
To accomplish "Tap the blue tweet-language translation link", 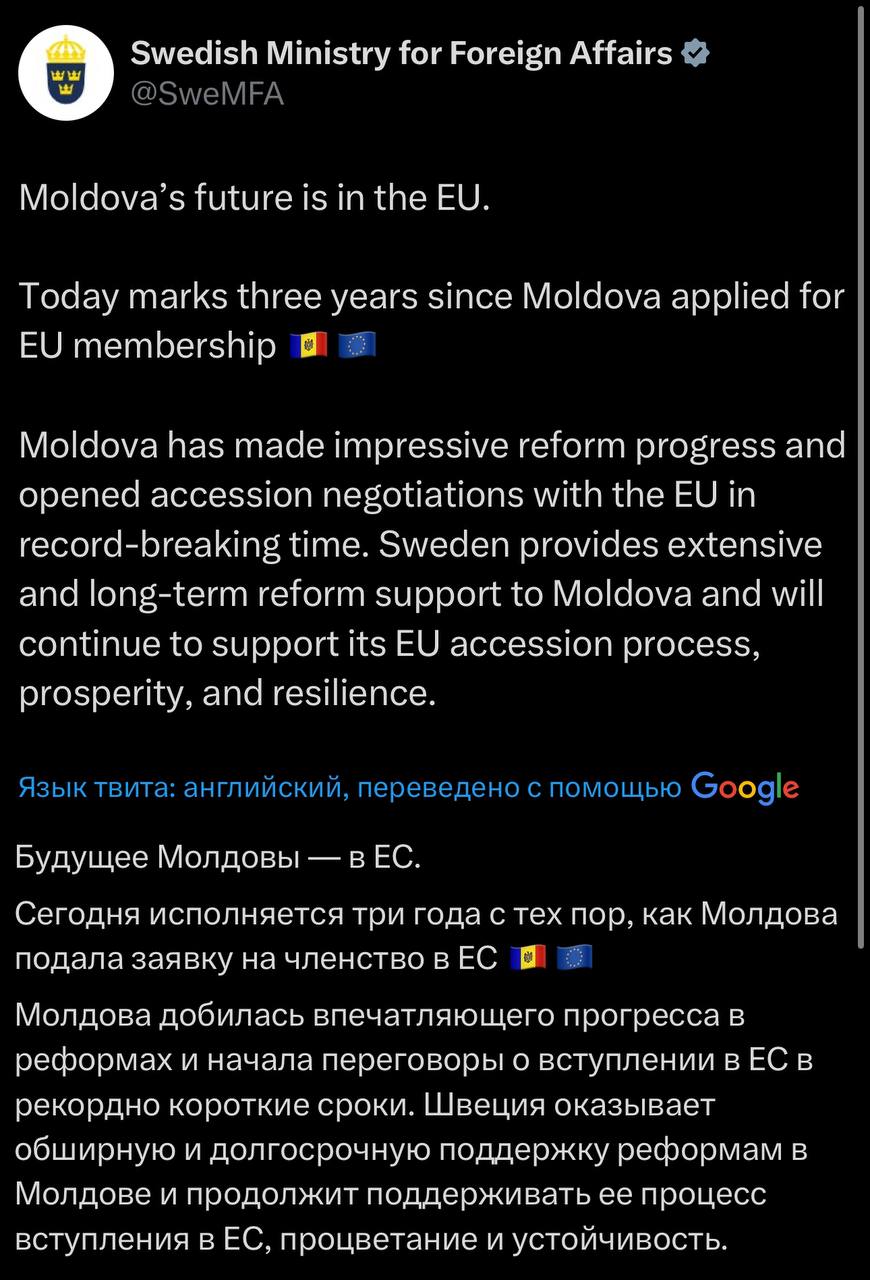I will coord(350,788).
